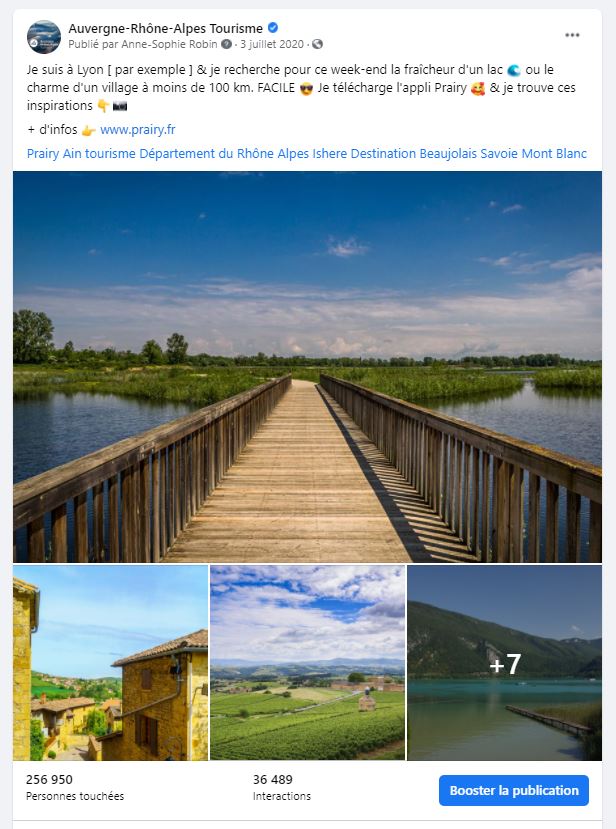Screen dimensions: 616x829
Task: View the yellow stone village photo
Action: pos(110,663)
